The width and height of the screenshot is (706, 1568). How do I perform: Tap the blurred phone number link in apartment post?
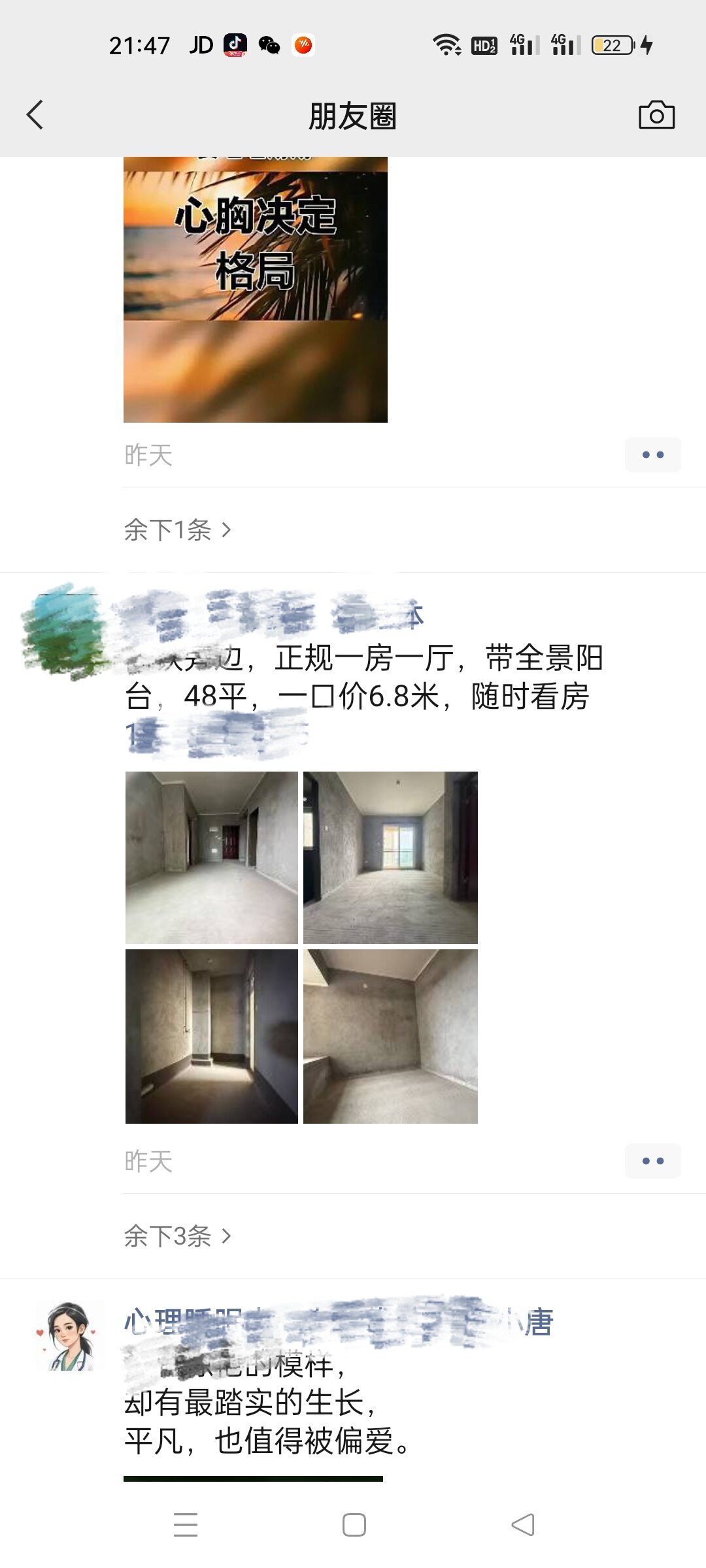tap(216, 737)
